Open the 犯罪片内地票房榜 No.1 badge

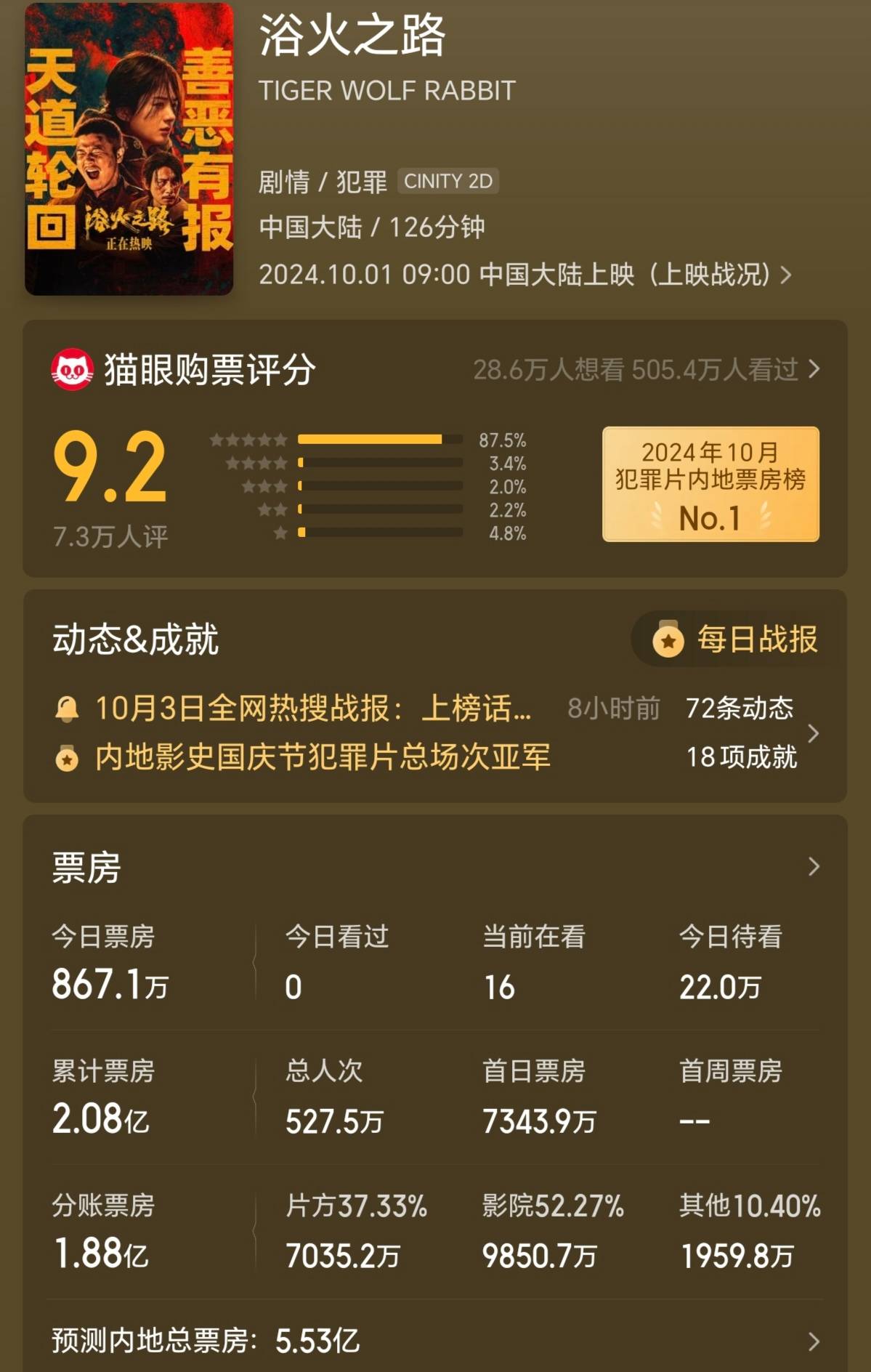click(x=710, y=483)
